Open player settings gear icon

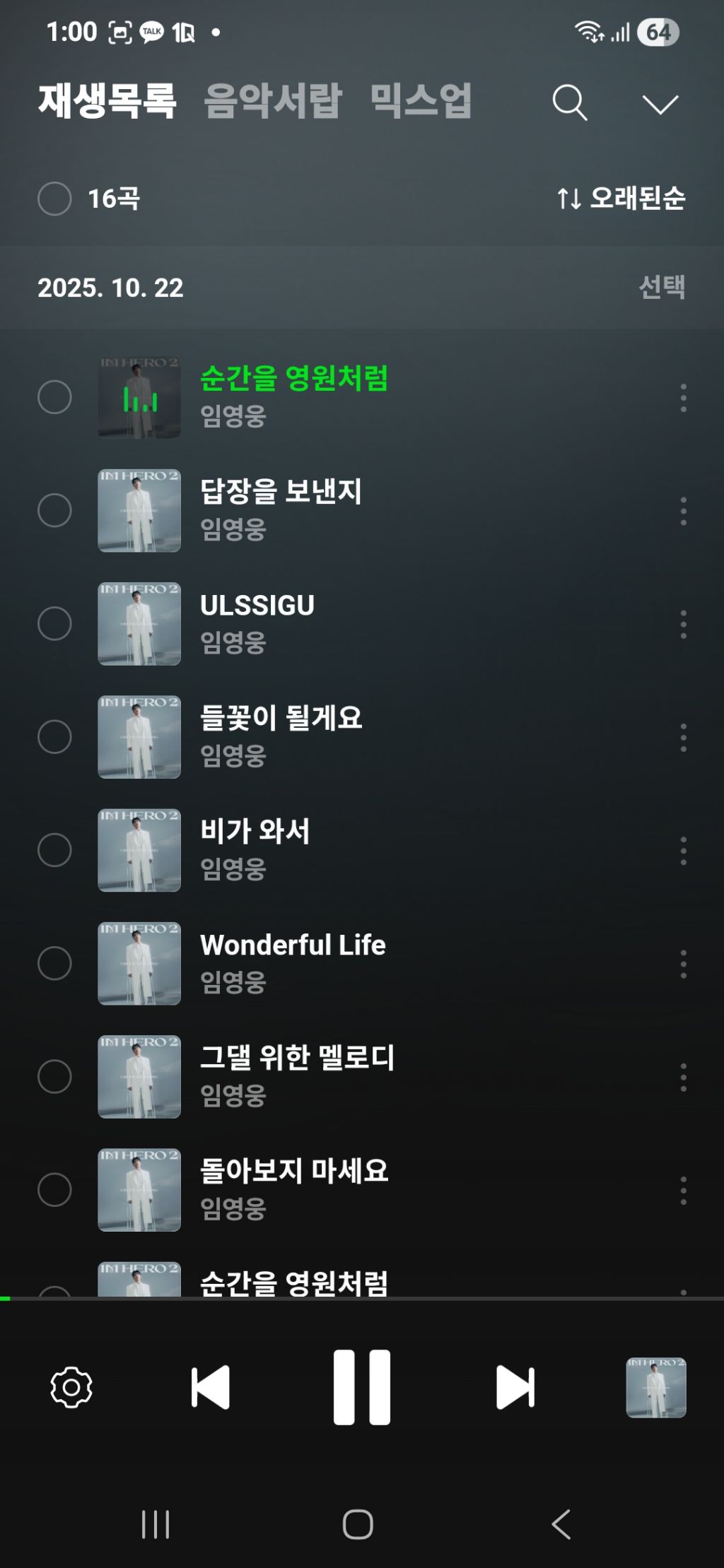click(x=71, y=1387)
